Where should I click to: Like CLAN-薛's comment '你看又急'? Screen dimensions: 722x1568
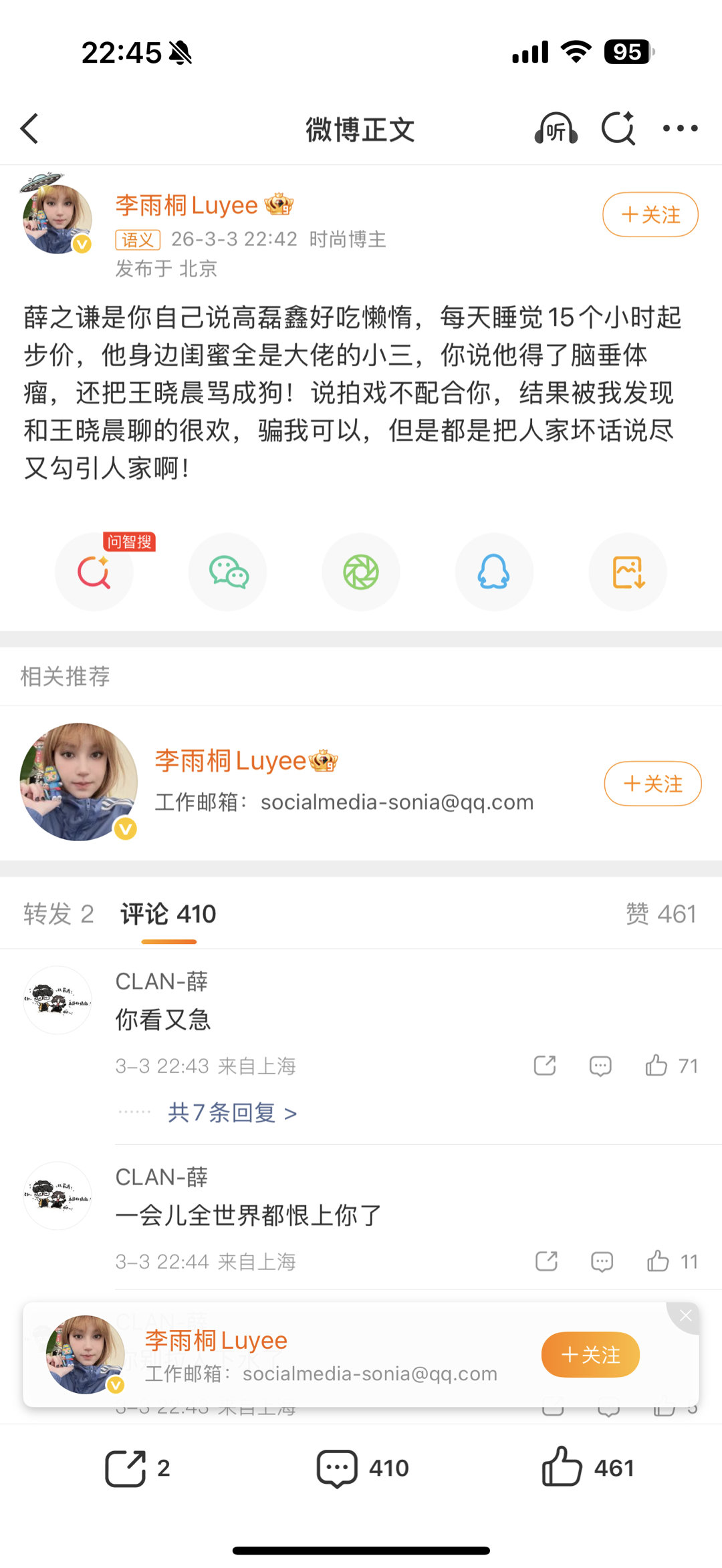point(669,1066)
